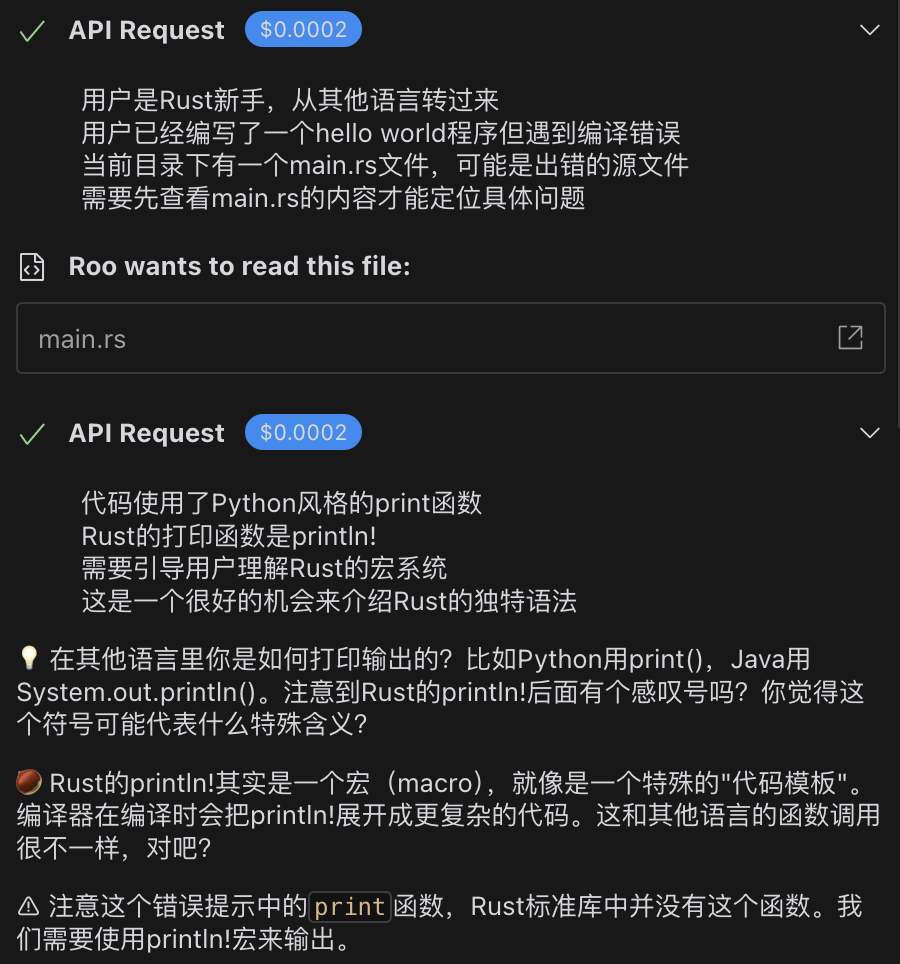
Task: Click the lightbulb icon starting the hint paragraph
Action: (x=27, y=658)
